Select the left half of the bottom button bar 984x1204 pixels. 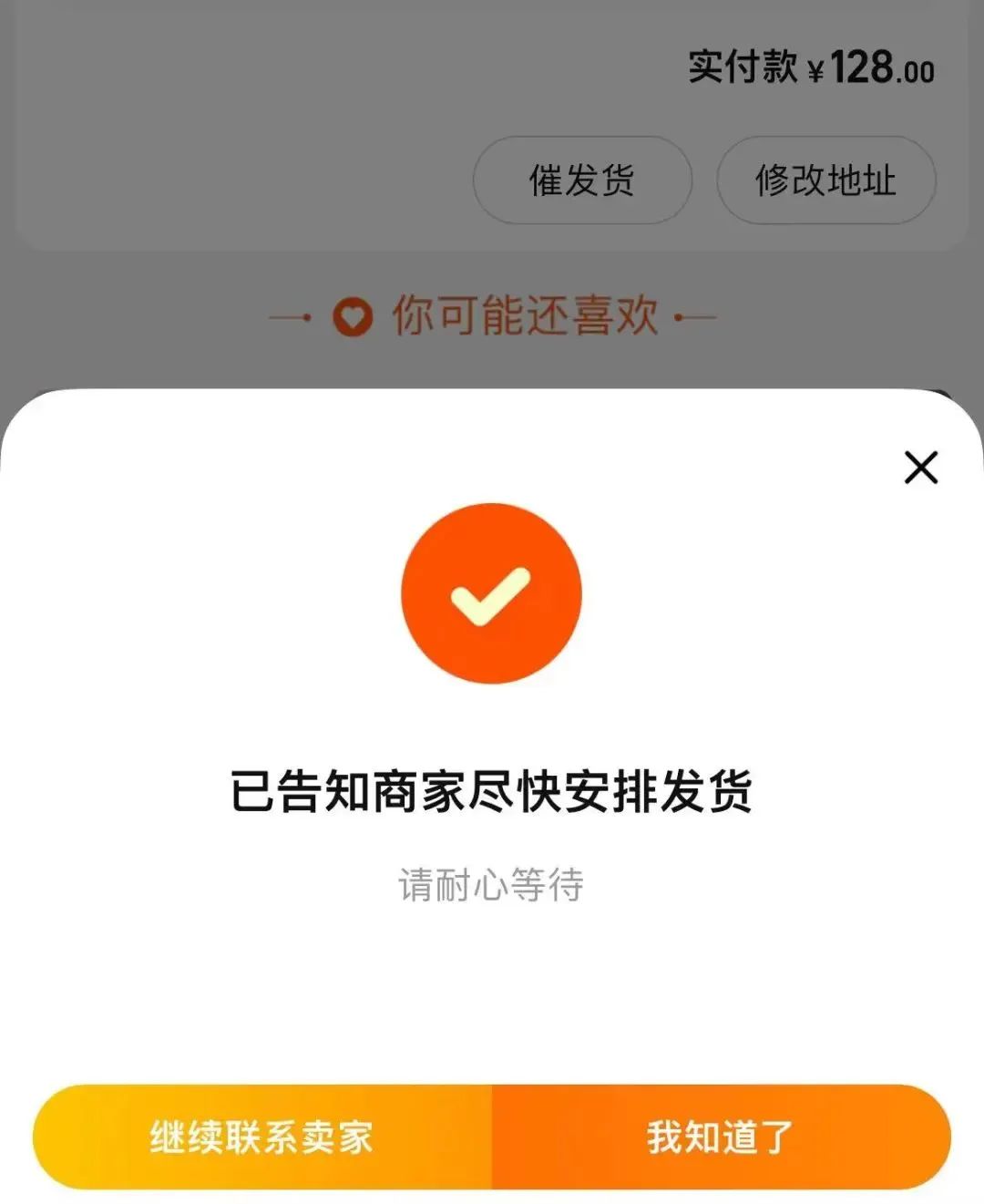(x=264, y=1138)
